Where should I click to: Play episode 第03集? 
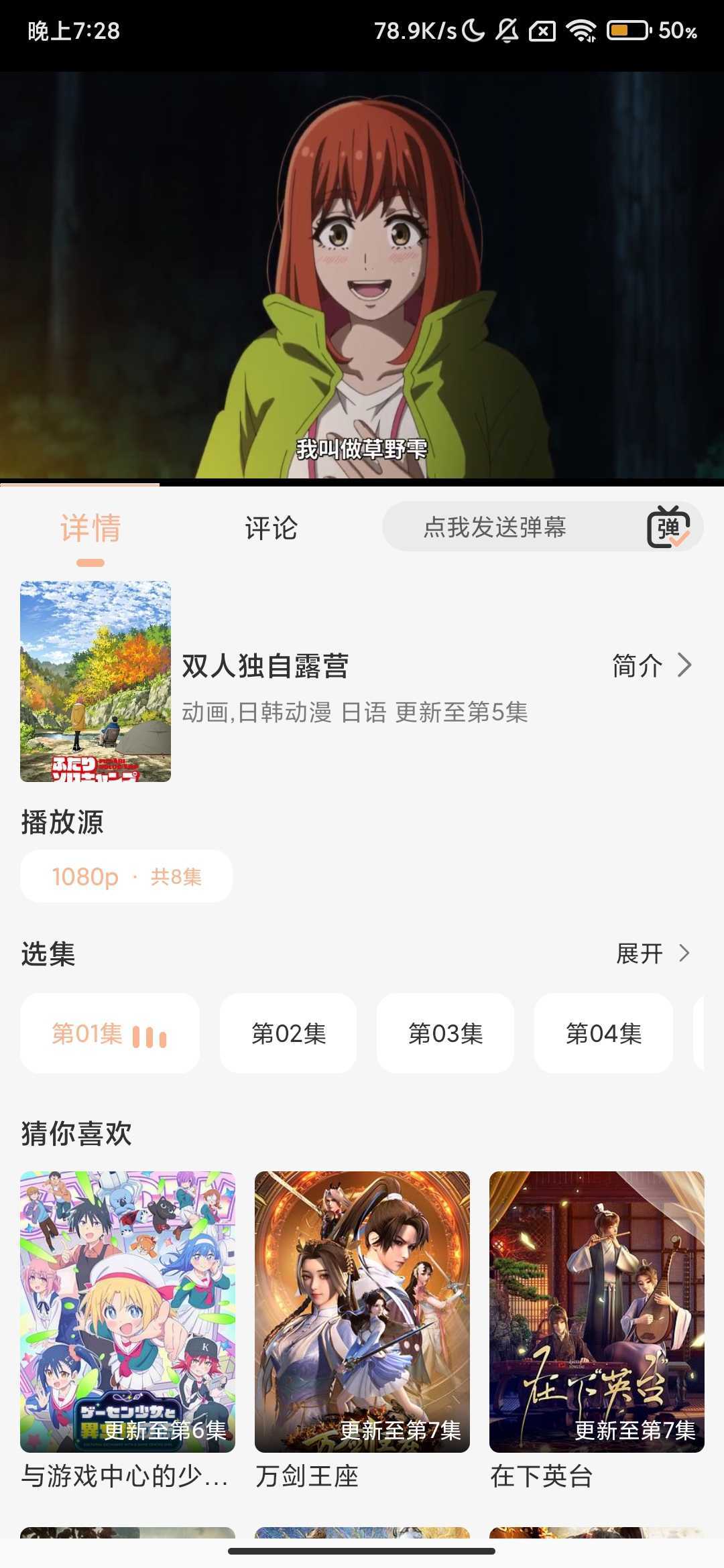(446, 1033)
